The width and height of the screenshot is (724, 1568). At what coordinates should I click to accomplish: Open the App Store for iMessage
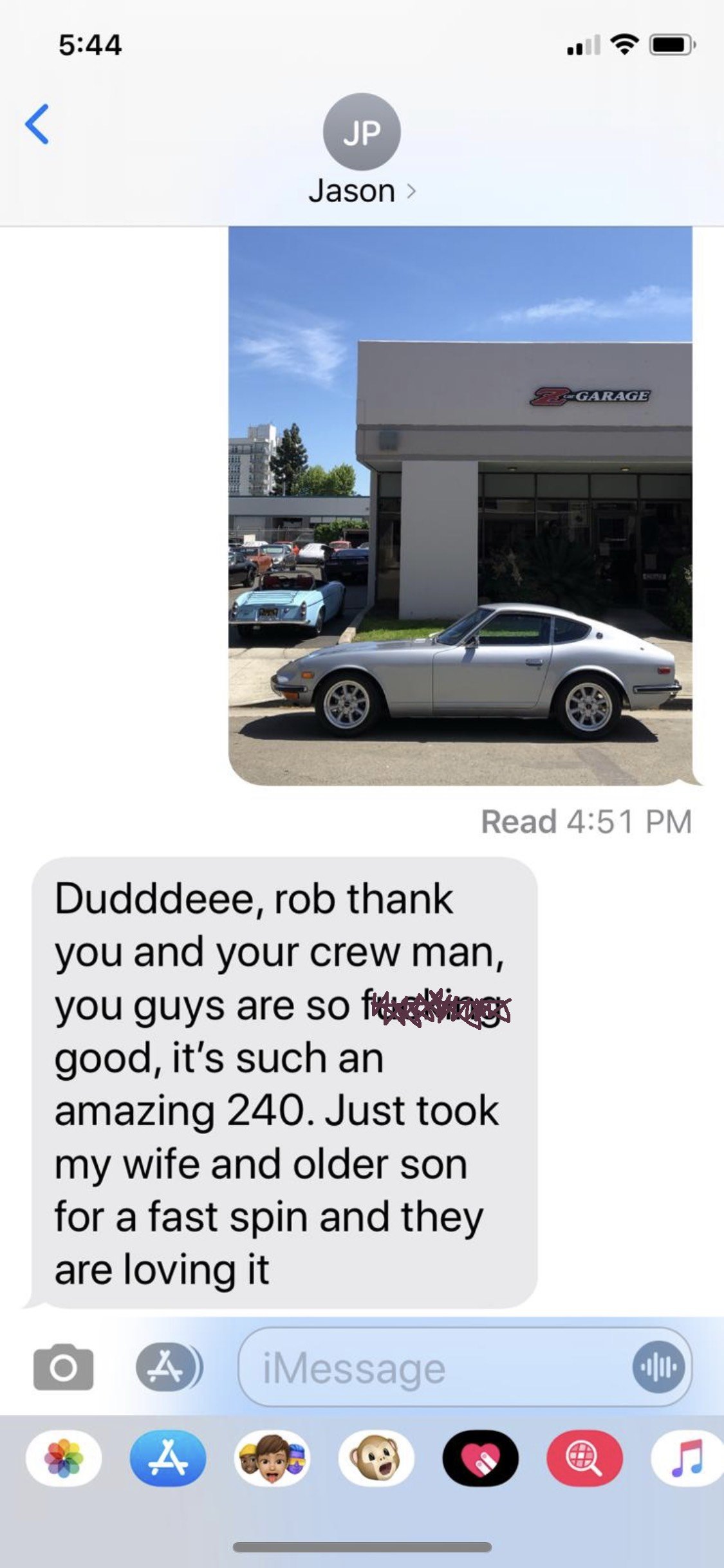(x=168, y=1458)
